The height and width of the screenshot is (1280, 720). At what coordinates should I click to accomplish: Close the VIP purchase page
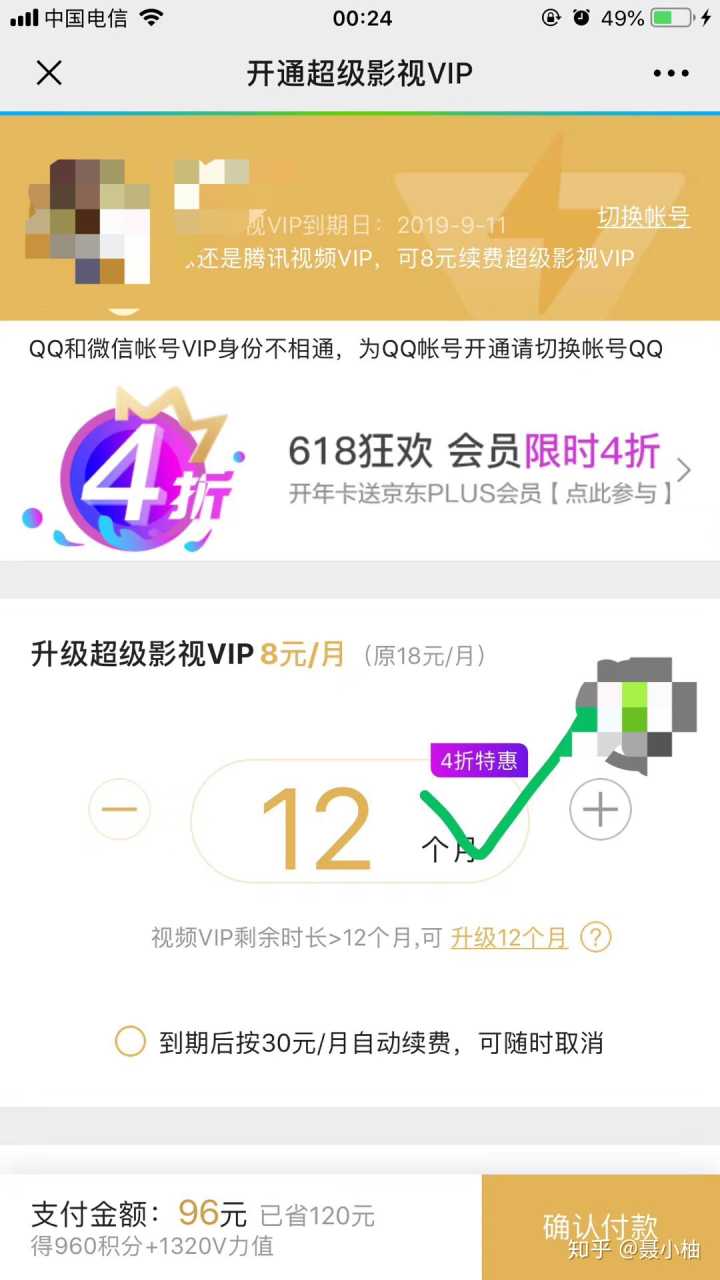(49, 73)
